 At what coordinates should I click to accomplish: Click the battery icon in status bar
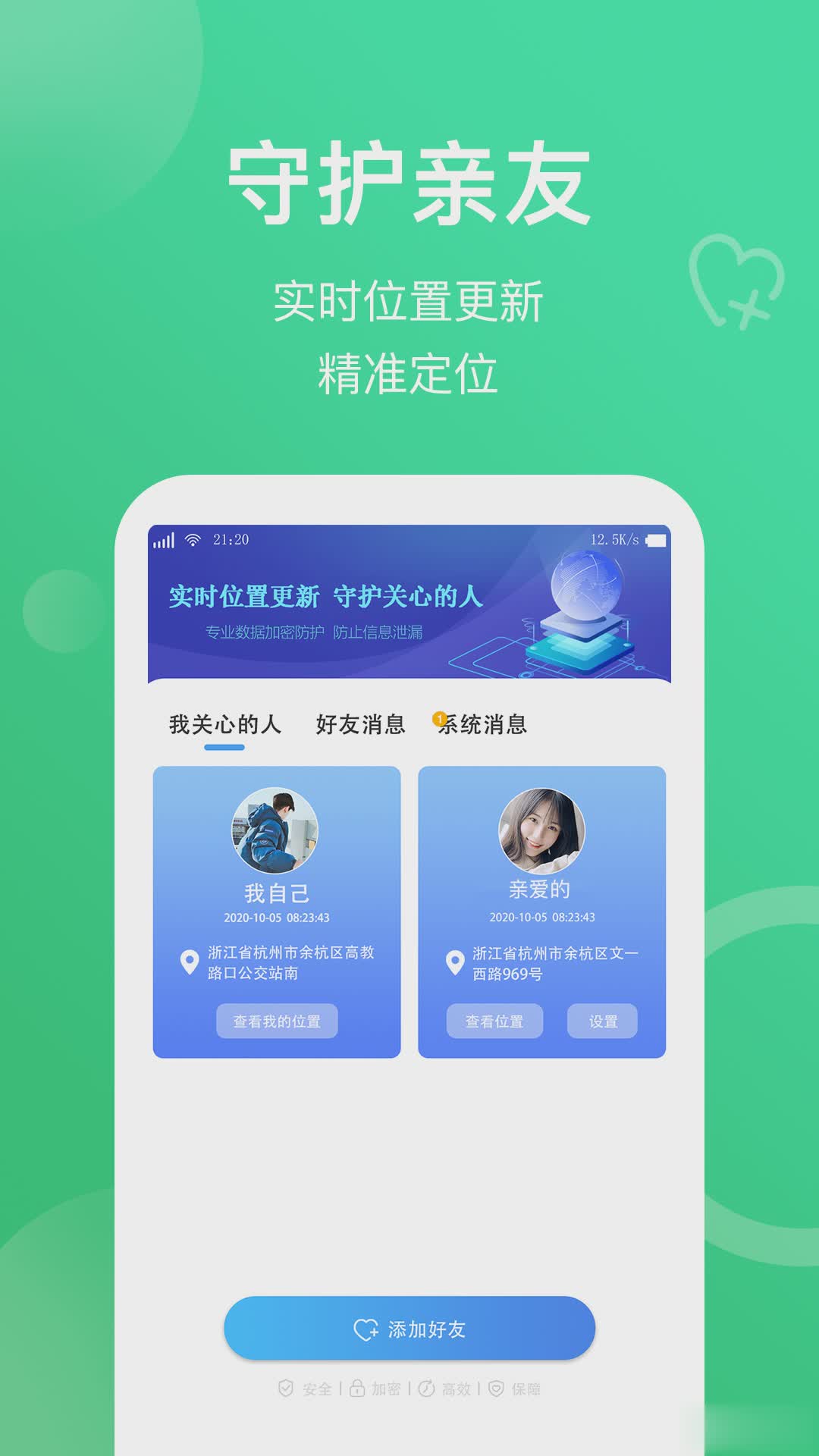click(657, 538)
